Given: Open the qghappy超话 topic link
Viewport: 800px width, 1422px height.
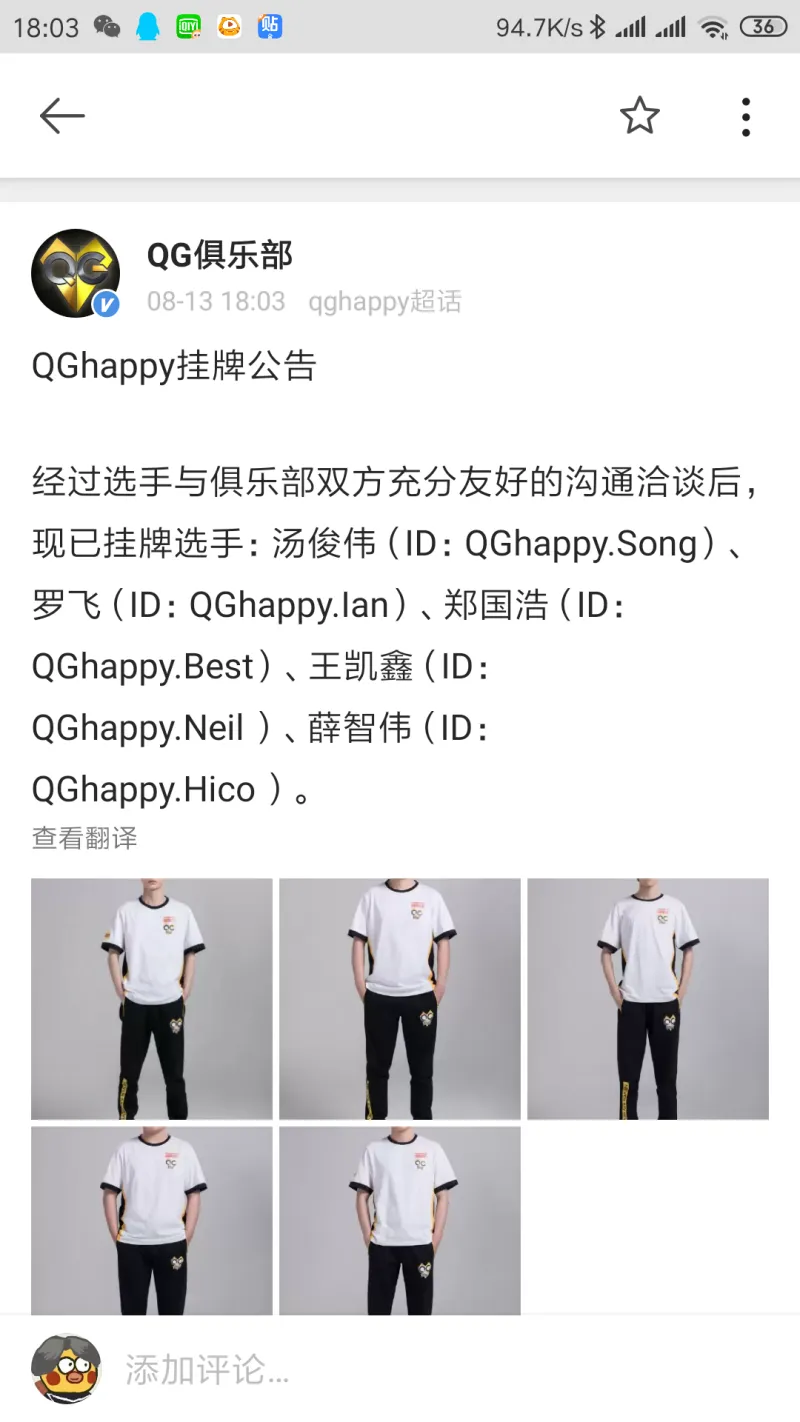Looking at the screenshot, I should (385, 301).
